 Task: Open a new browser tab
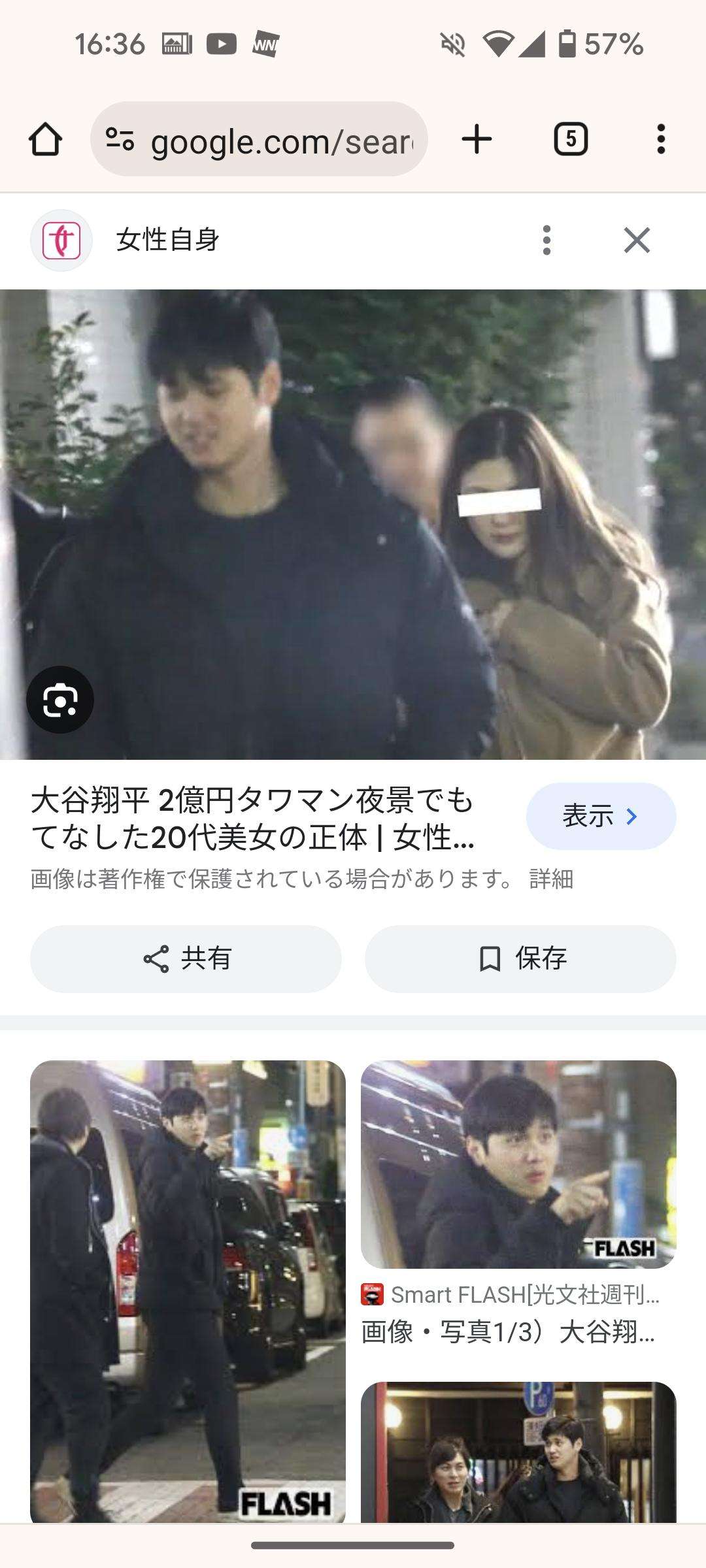click(x=477, y=139)
